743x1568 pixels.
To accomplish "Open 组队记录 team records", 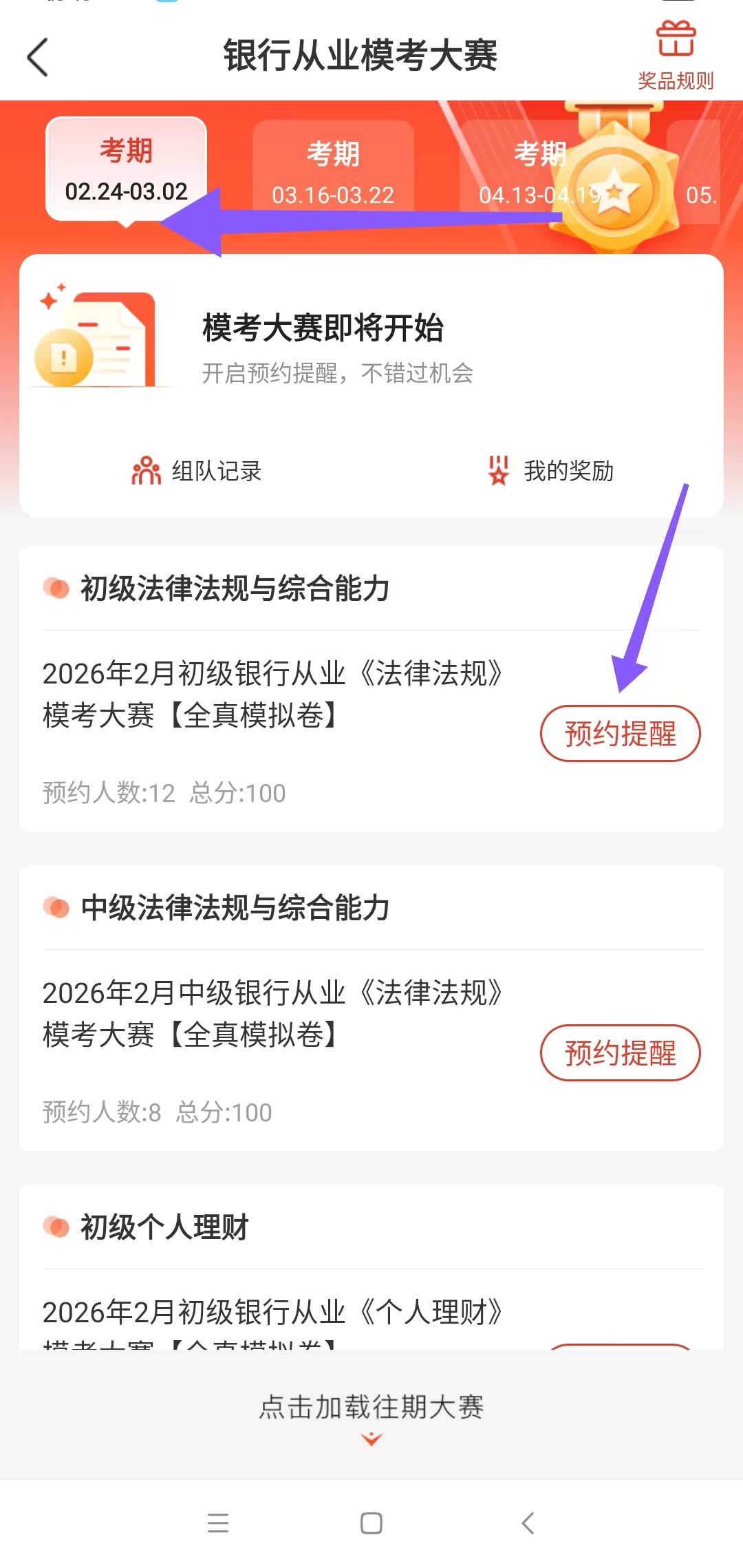I will (197, 472).
